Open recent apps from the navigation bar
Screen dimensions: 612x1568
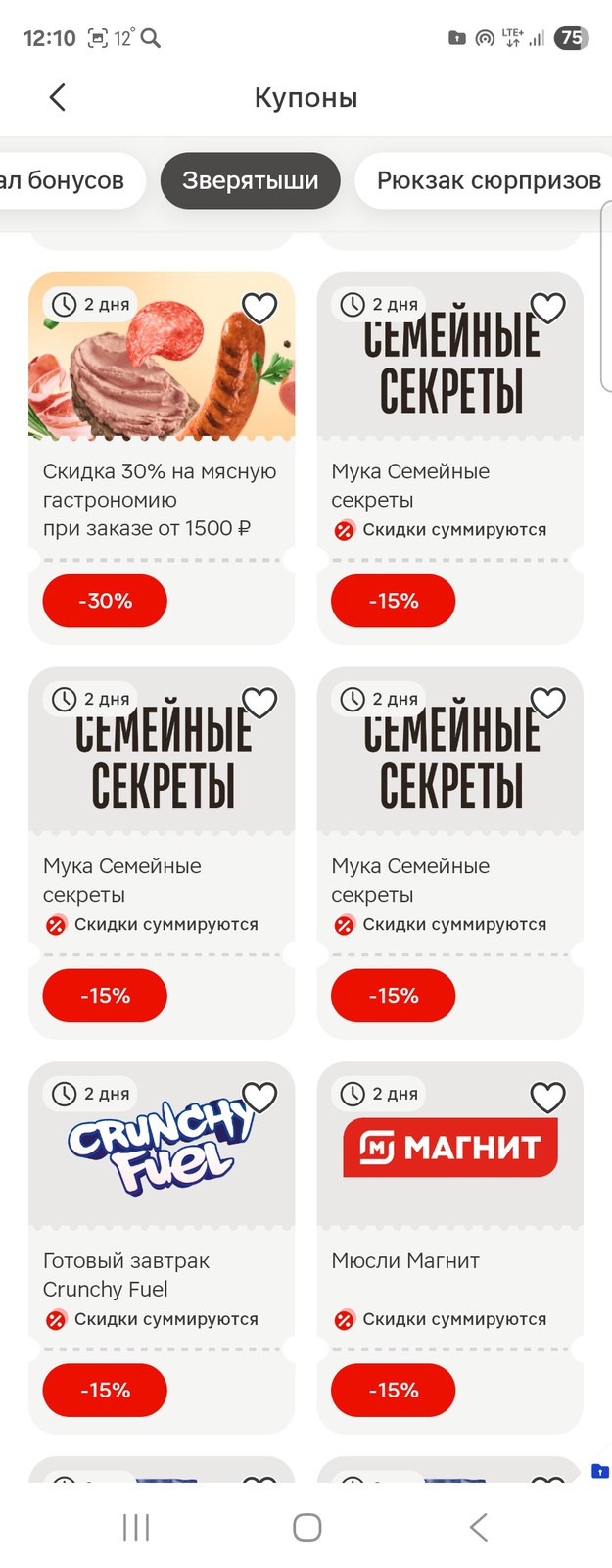pos(136,1527)
